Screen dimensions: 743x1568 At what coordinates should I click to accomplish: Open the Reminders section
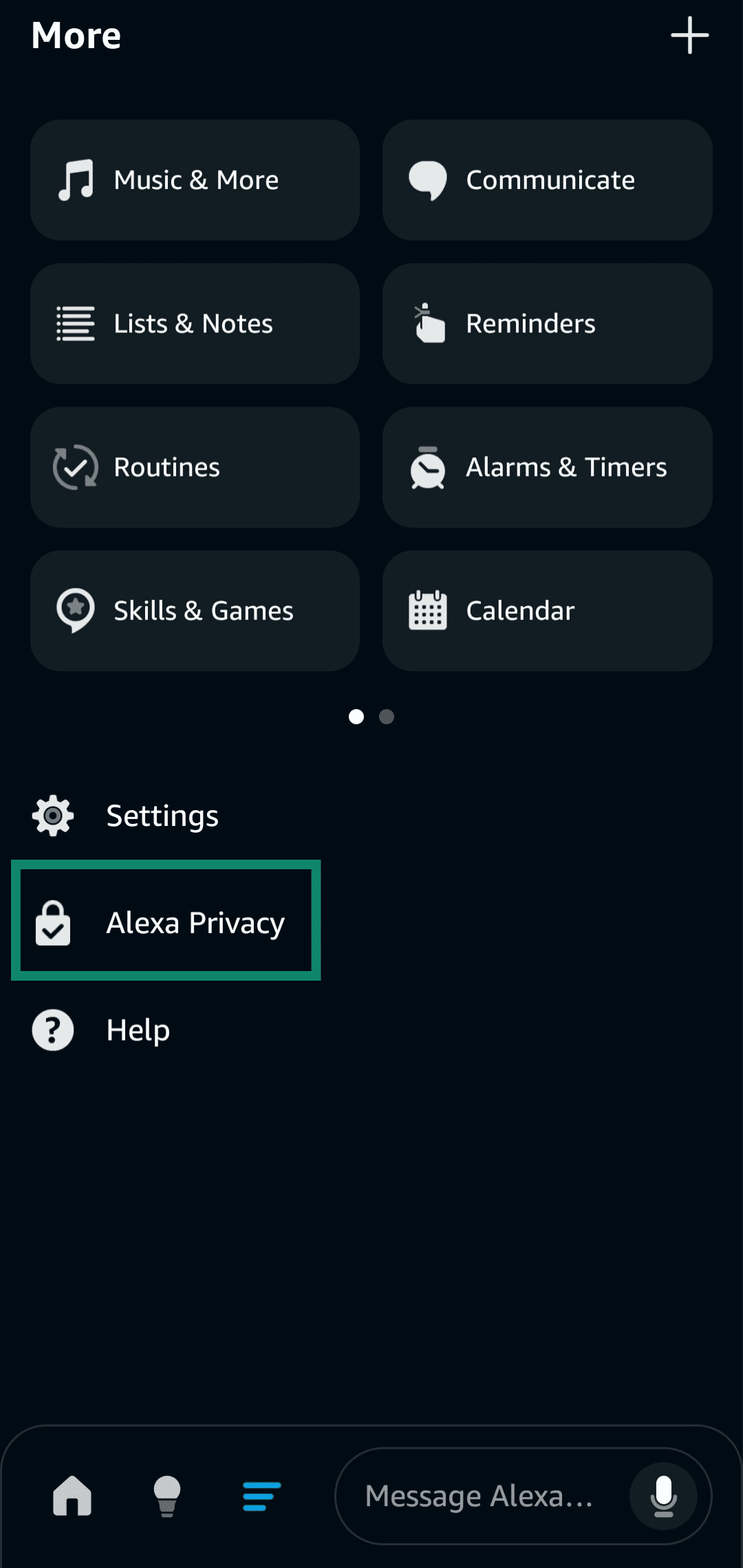pos(547,323)
